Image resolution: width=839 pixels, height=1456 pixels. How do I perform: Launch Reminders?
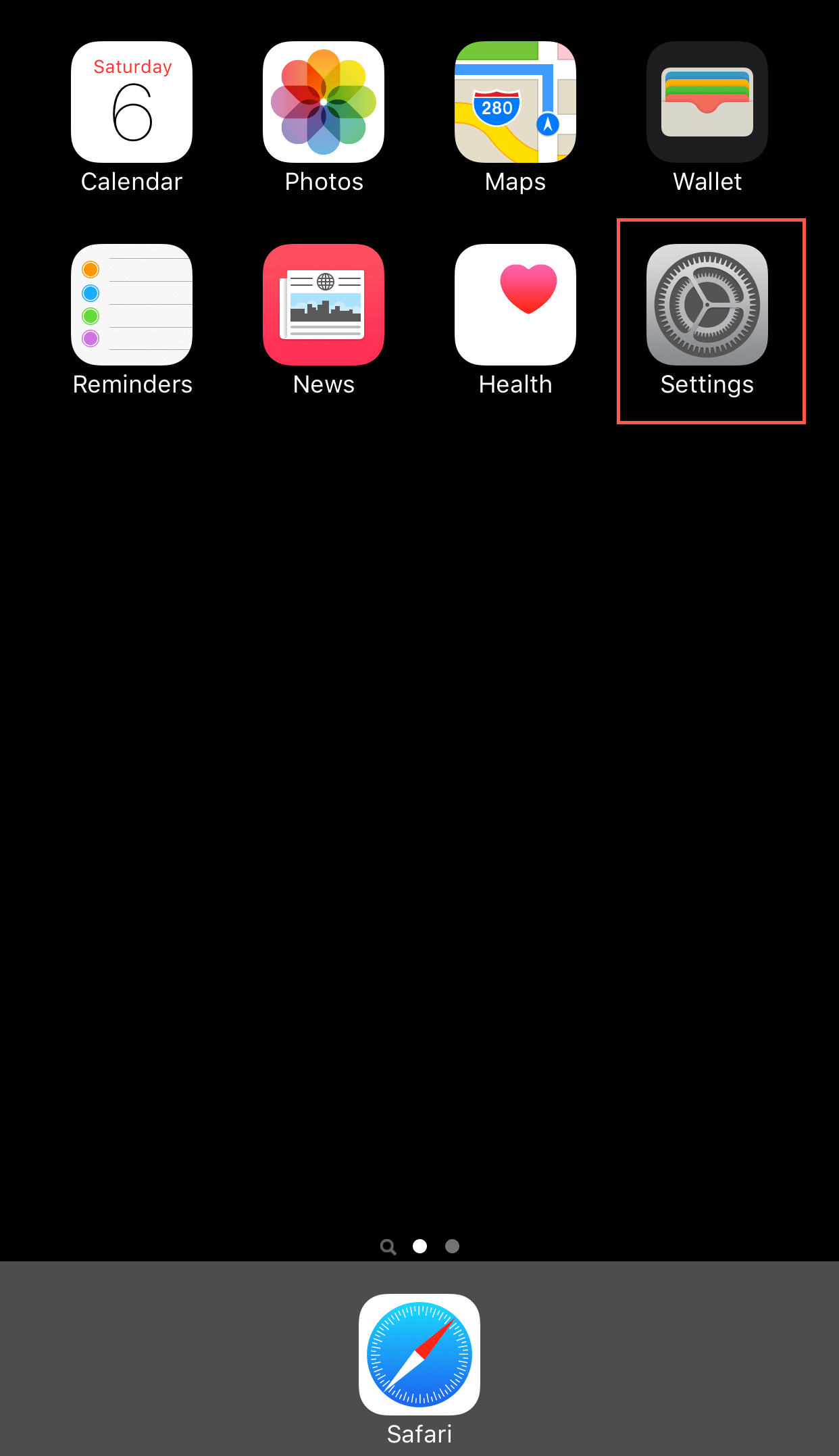click(132, 305)
